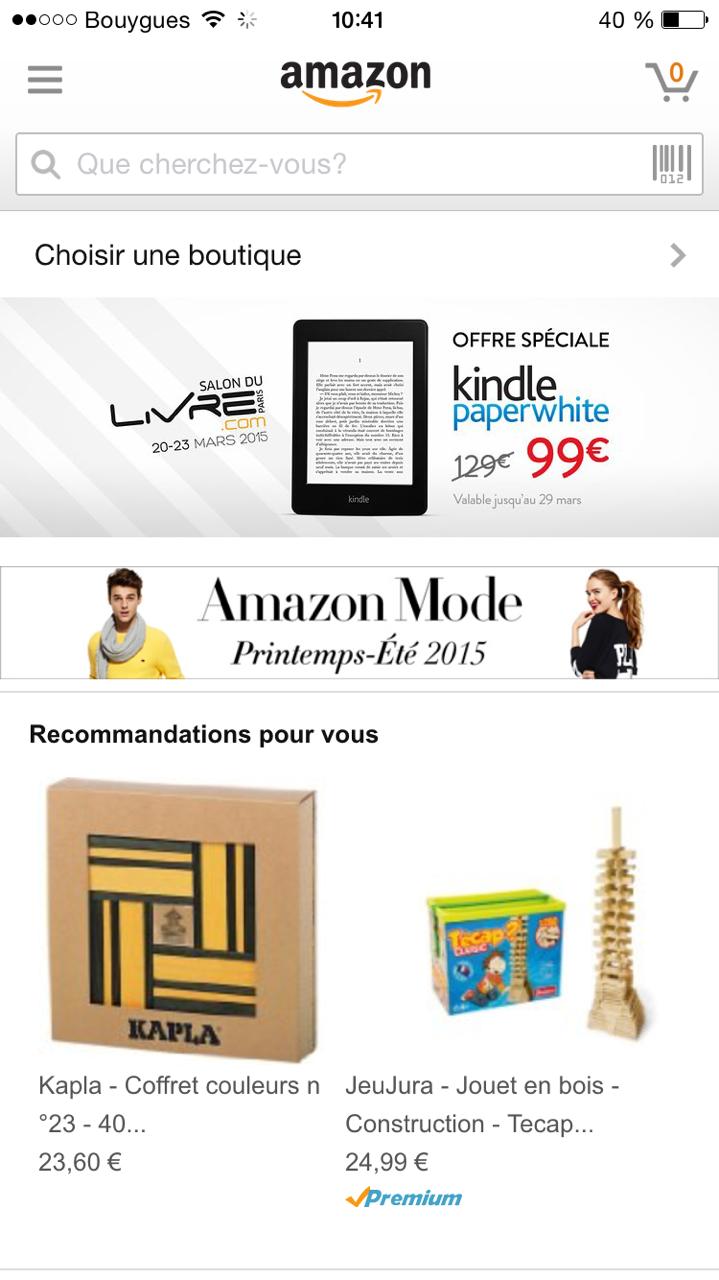Open the Amazon Mode Printemps-Été 2015 banner
The width and height of the screenshot is (719, 1280).
tap(359, 623)
